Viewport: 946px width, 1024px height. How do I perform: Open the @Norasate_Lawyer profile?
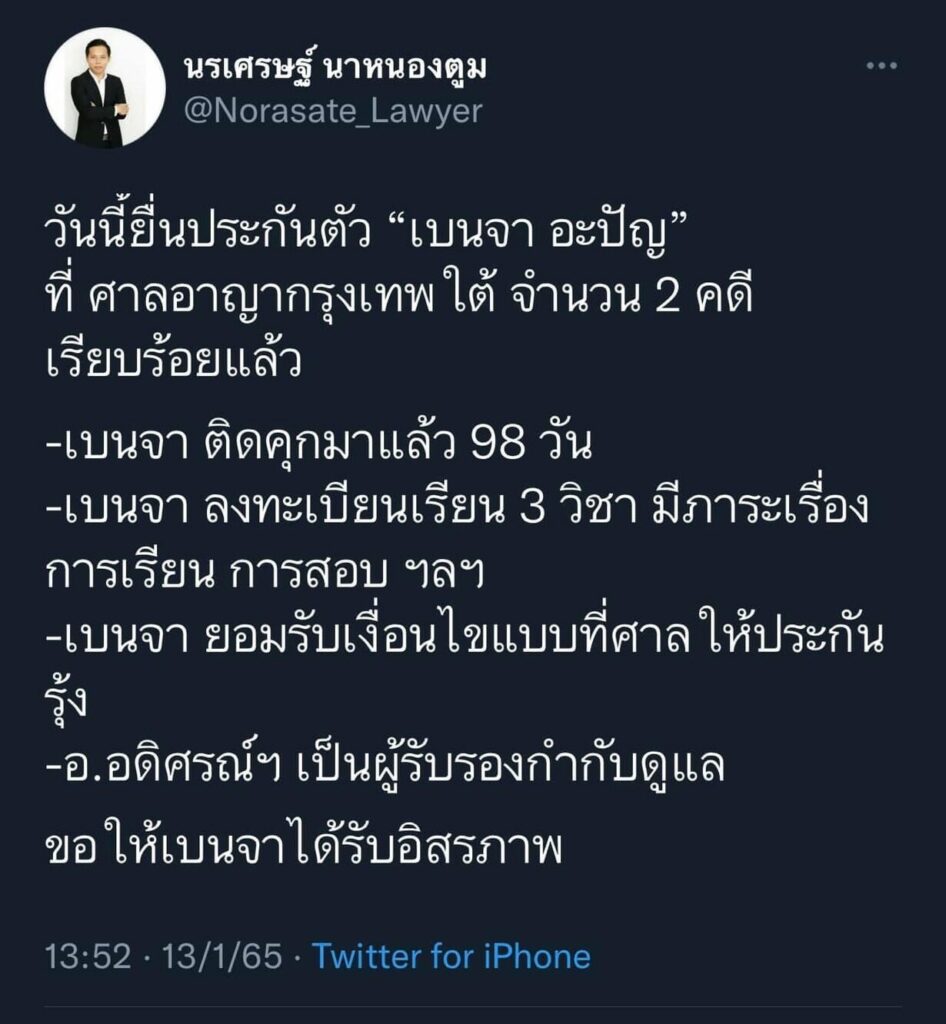[x=333, y=111]
